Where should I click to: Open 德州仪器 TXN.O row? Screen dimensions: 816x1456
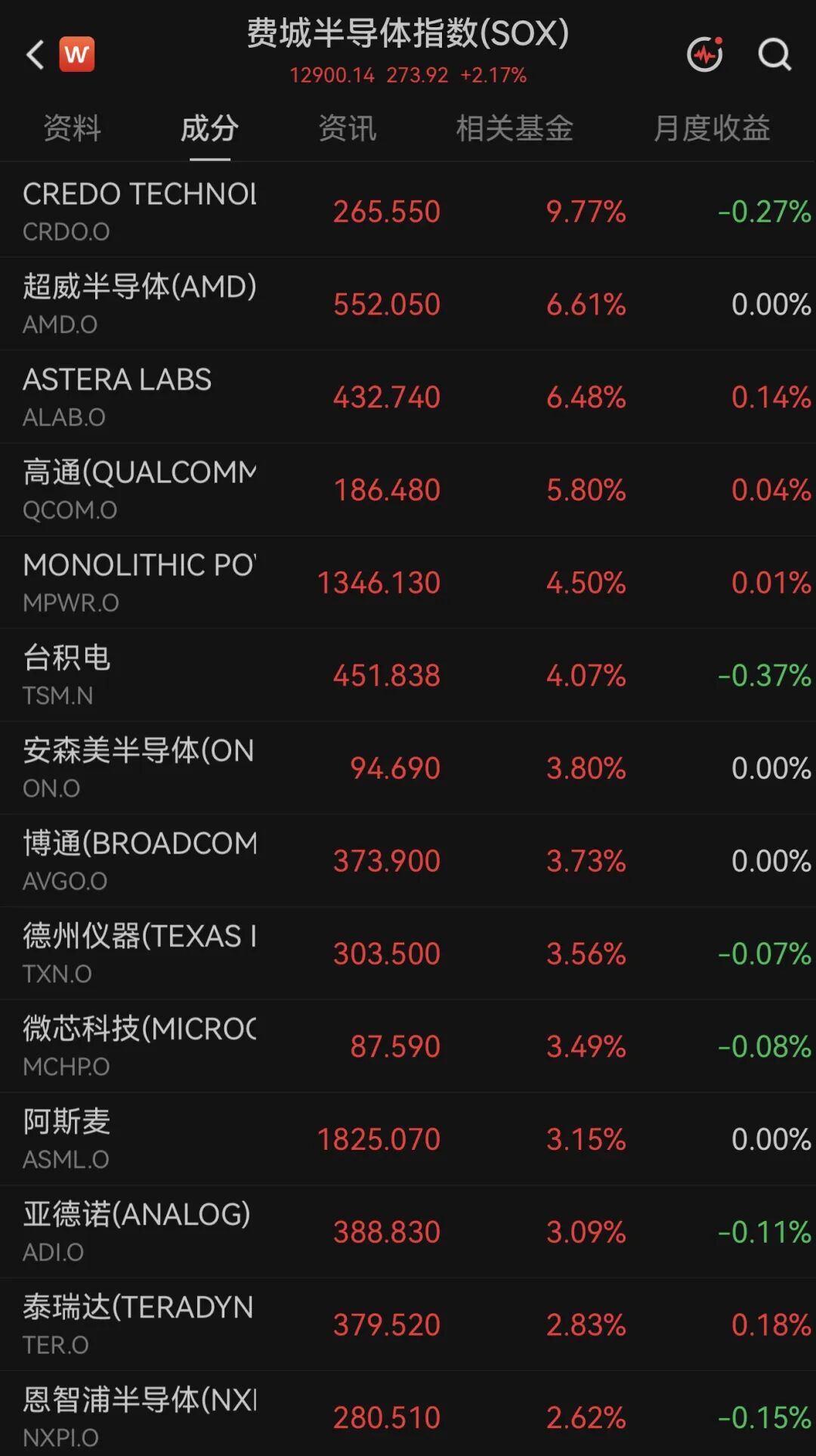[408, 953]
